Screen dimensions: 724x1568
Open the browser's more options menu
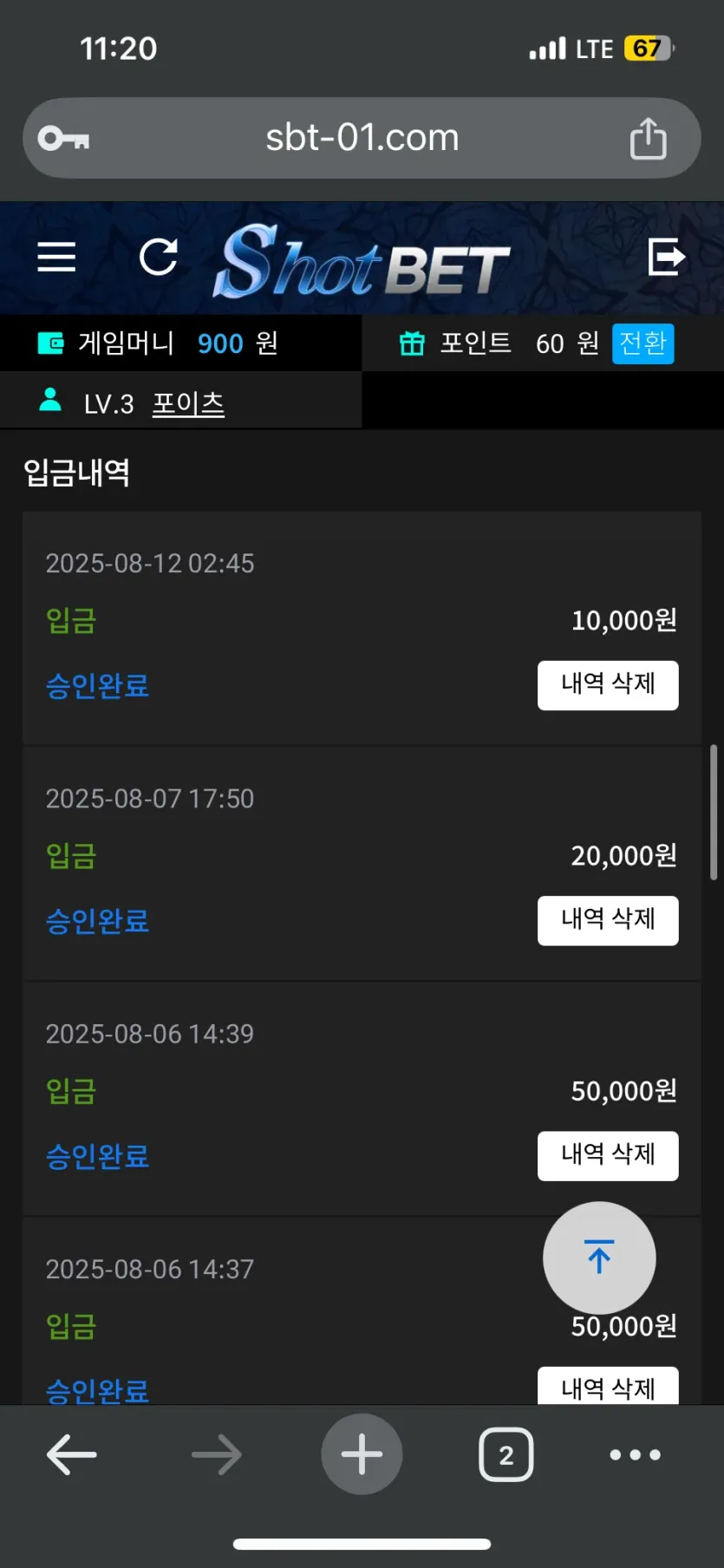(635, 1454)
